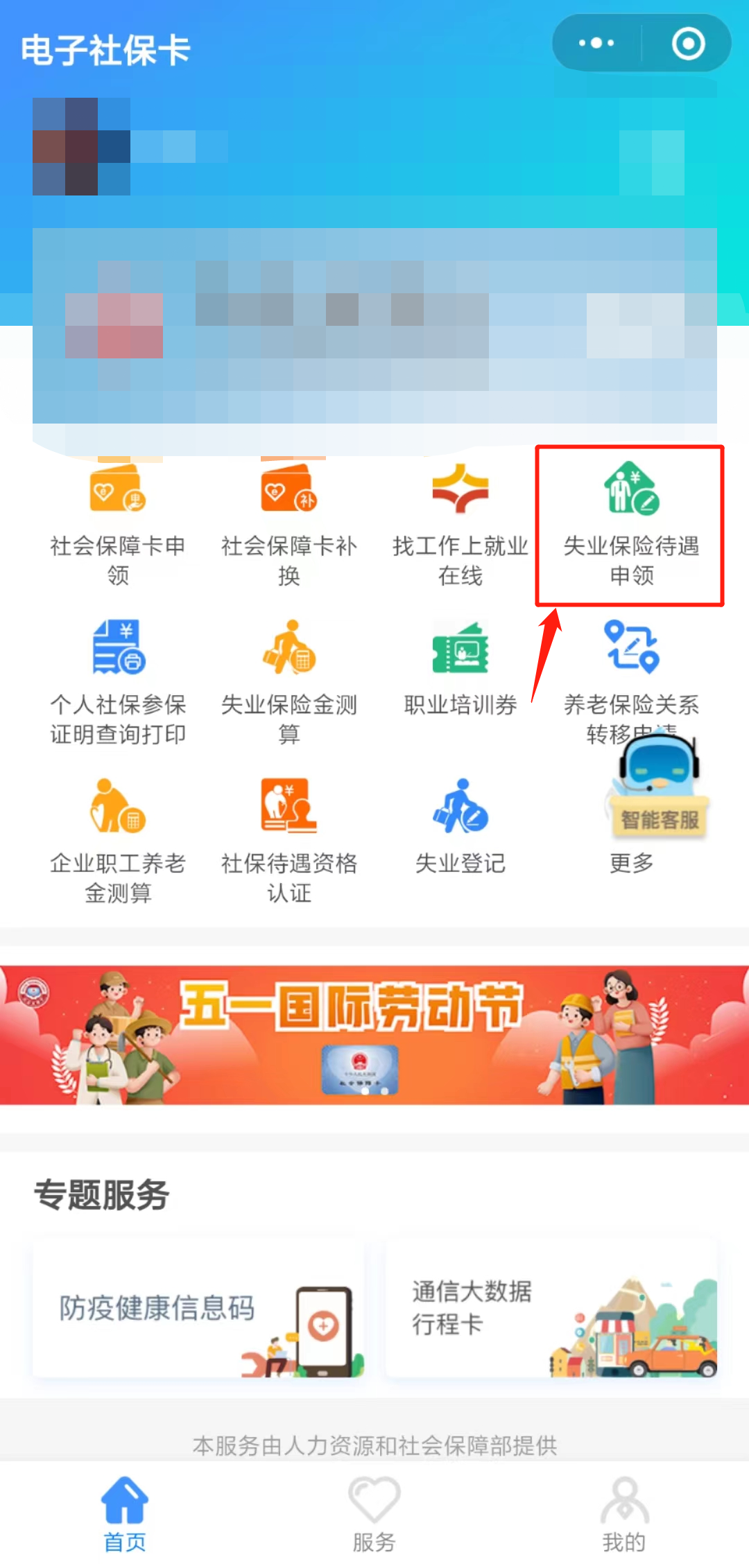
Task: Close the mini program via circle icon
Action: tap(688, 43)
